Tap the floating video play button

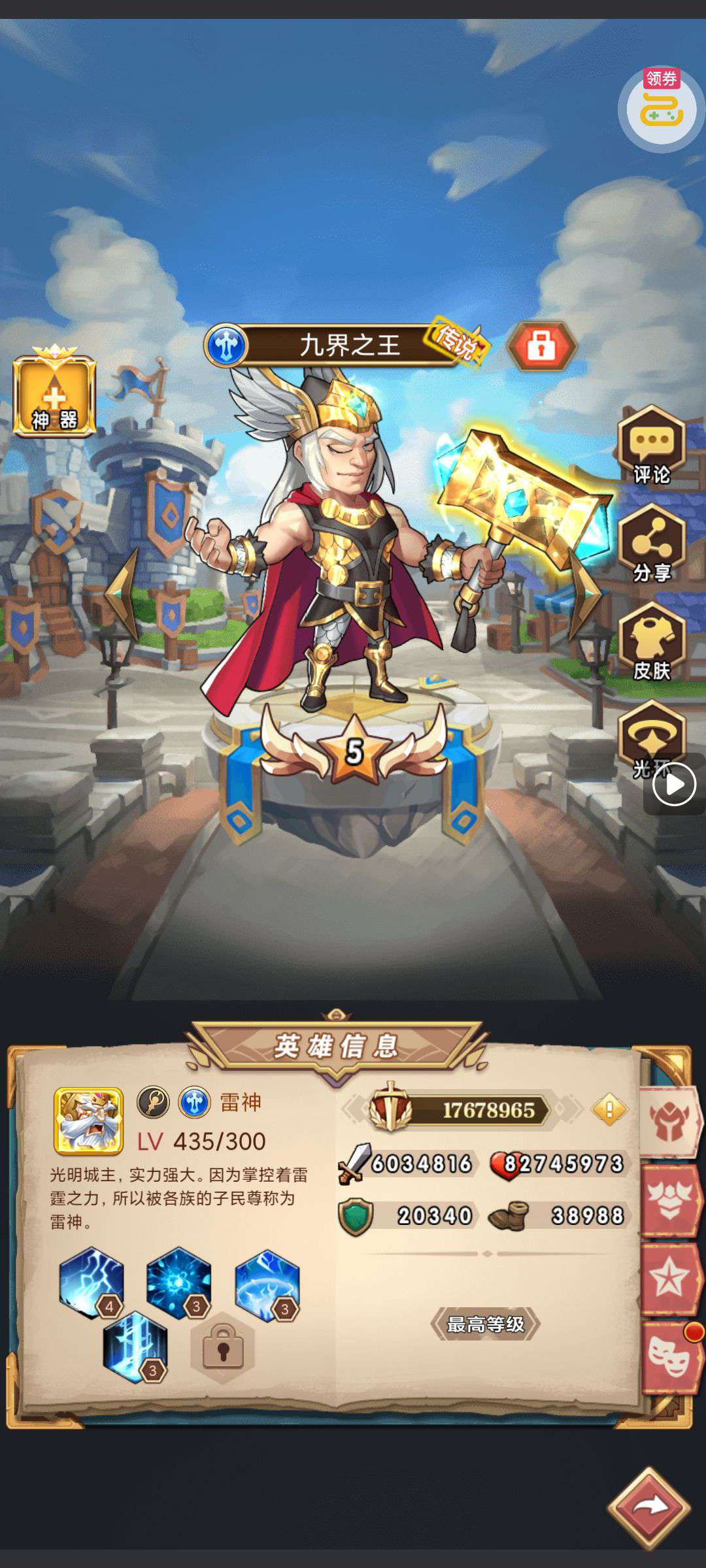click(x=674, y=784)
